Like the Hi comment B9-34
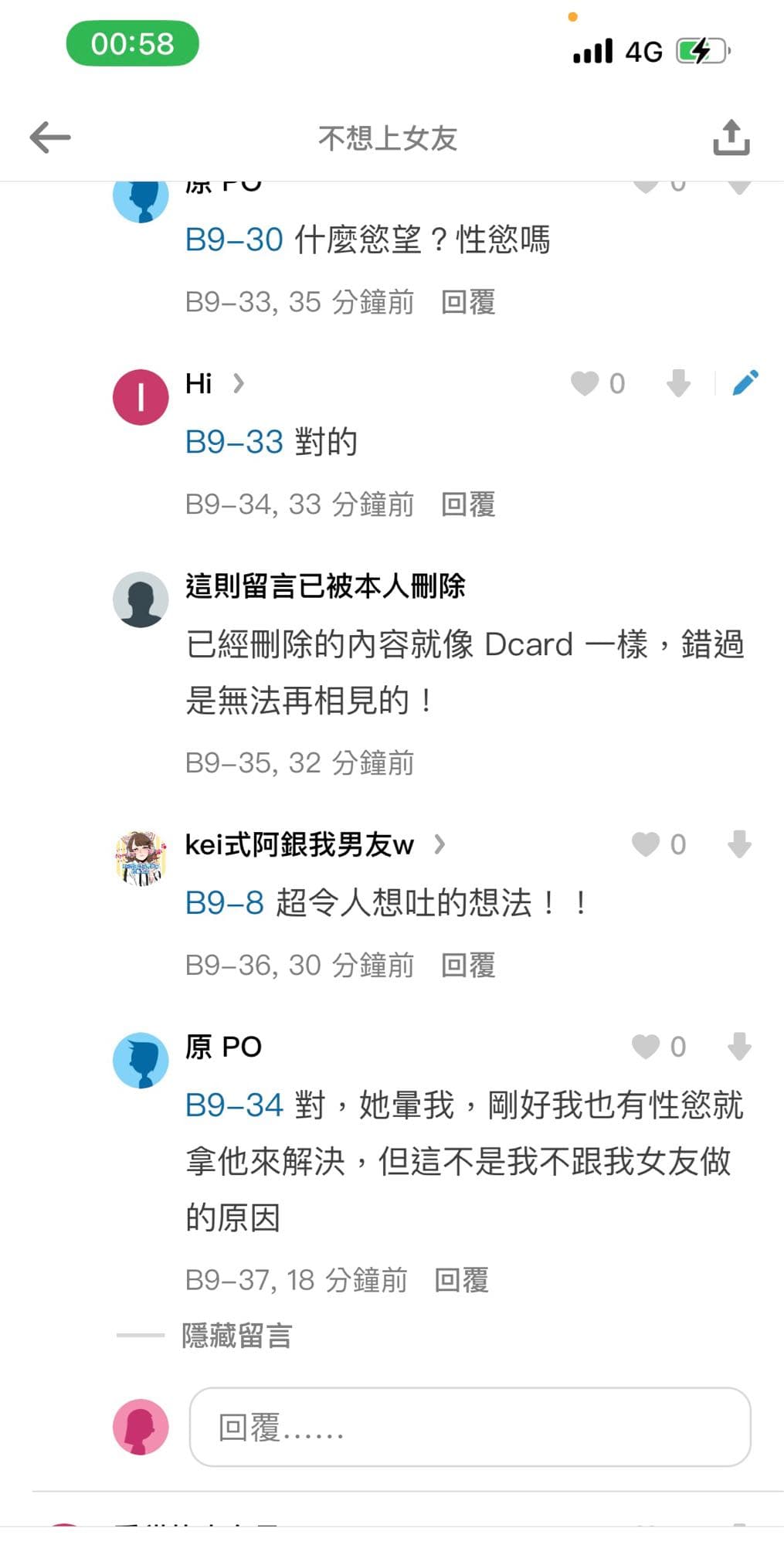784x1545 pixels. [x=585, y=383]
